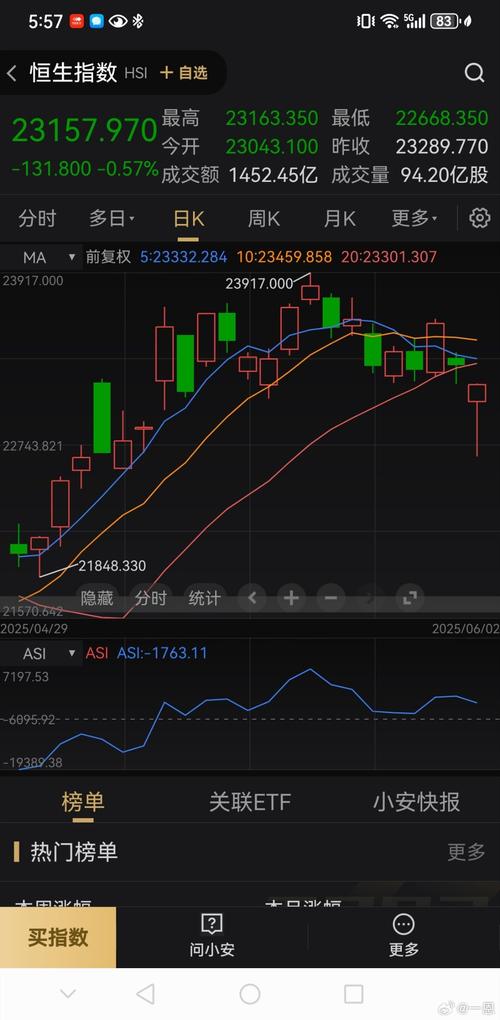Viewport: 500px width, 1020px height.
Task: Open the ASI indicator dropdown
Action: tap(49, 652)
